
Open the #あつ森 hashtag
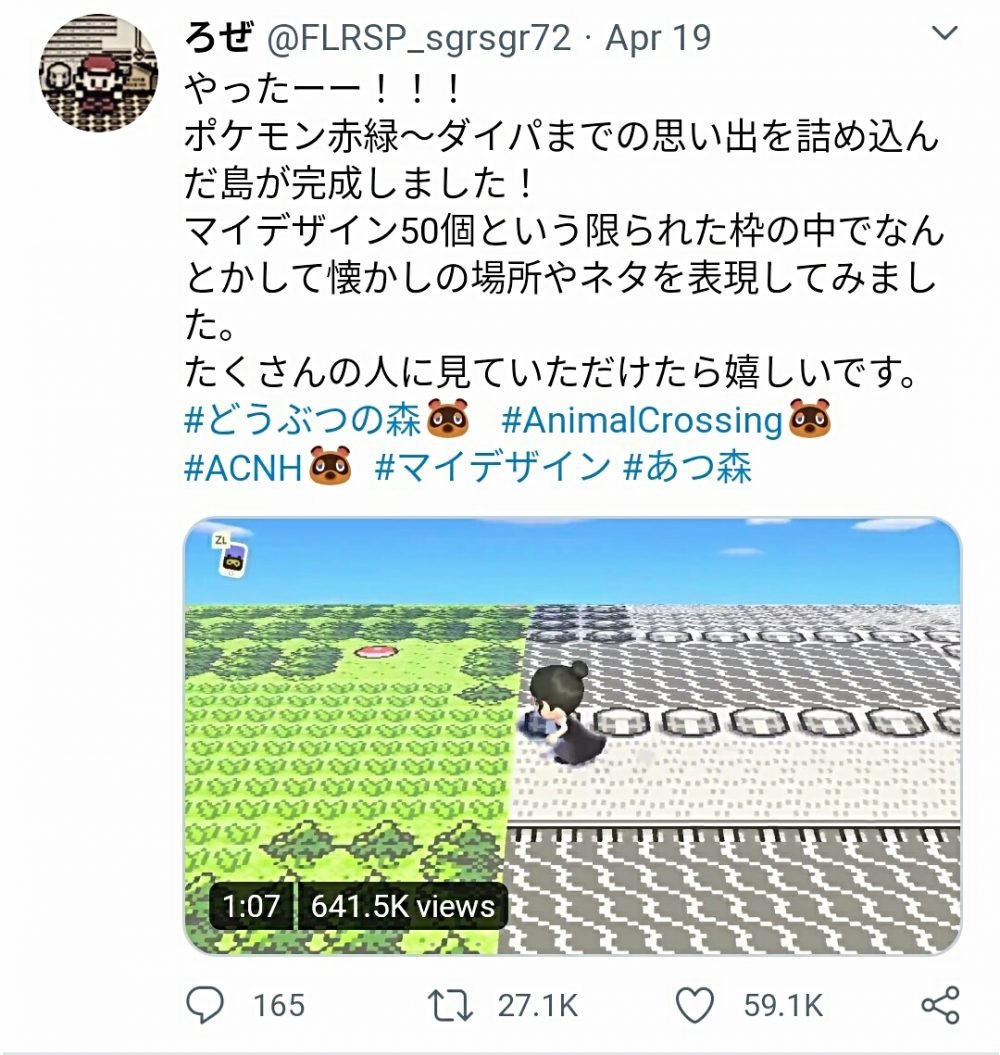click(x=687, y=466)
